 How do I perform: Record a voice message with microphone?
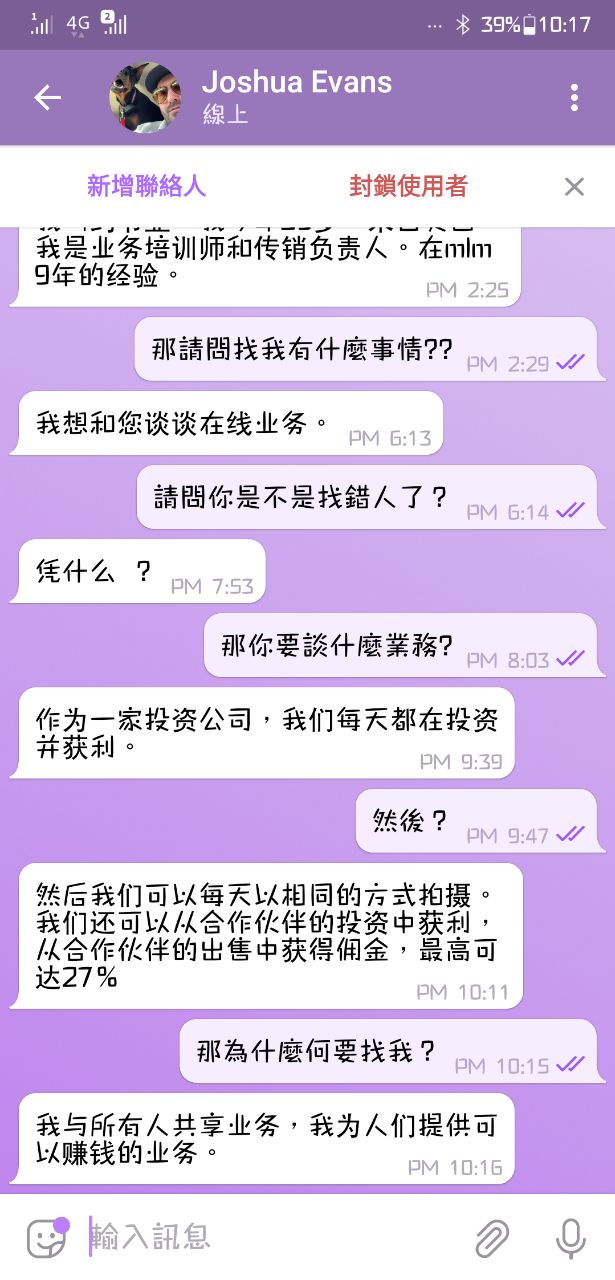coord(571,1238)
